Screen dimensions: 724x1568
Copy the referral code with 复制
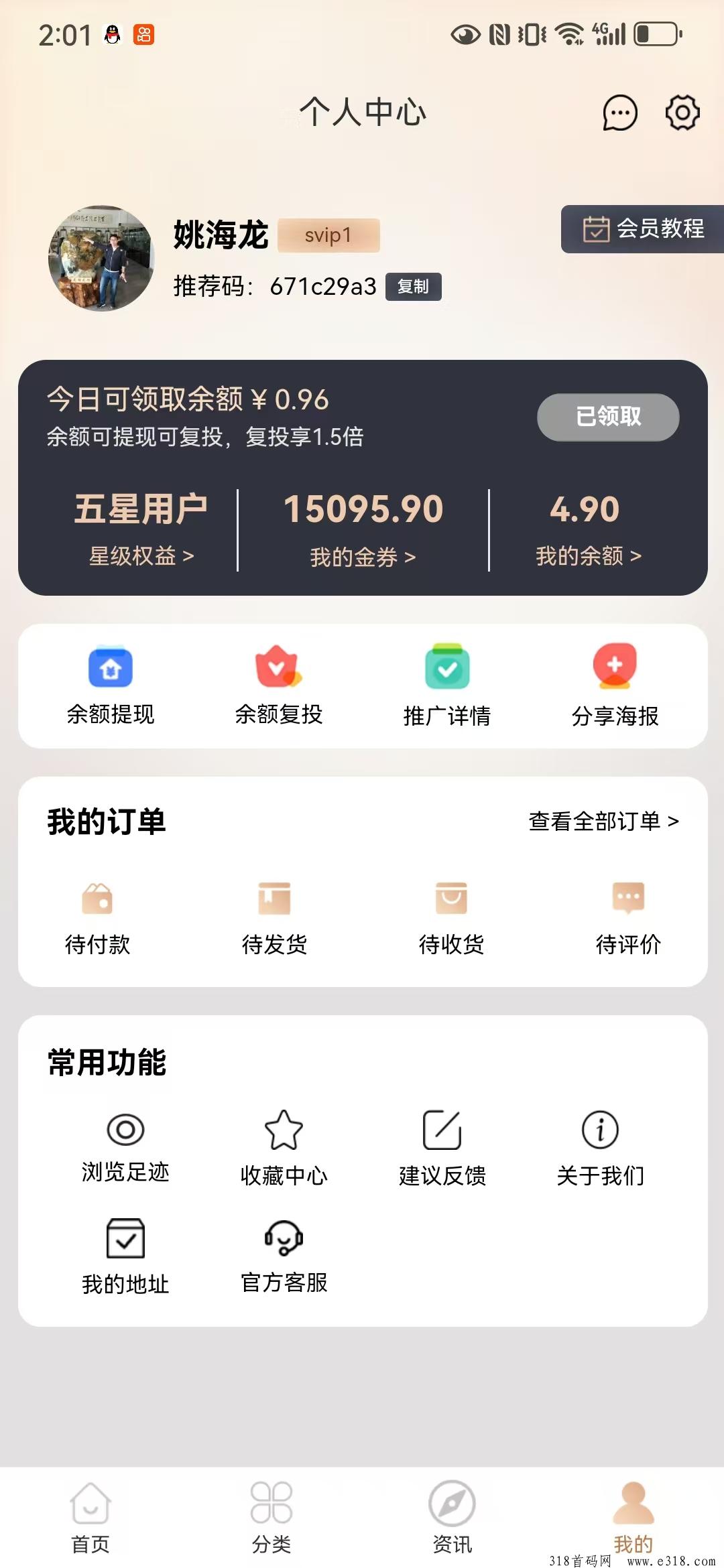pos(413,287)
